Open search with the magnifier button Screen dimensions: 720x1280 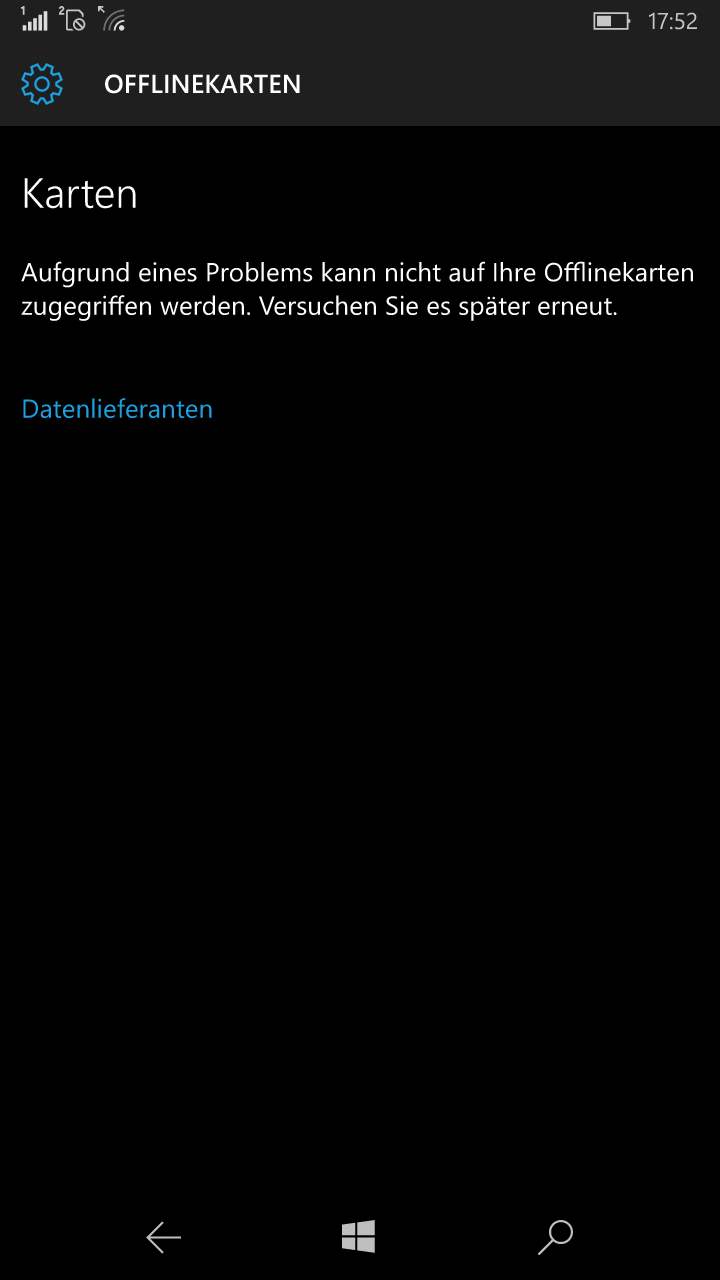pos(555,1237)
